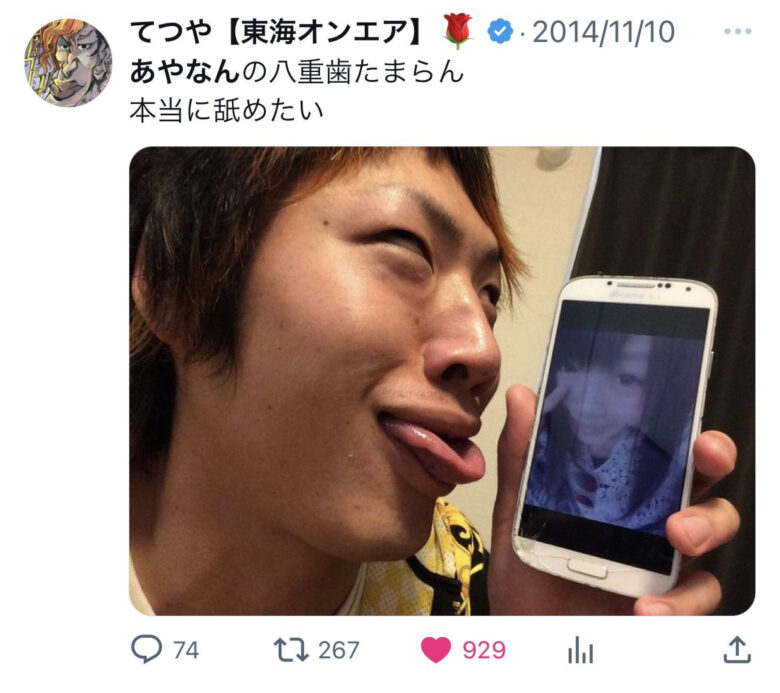The height and width of the screenshot is (693, 780).
Task: Open the attached photo in full view
Action: tap(441, 380)
